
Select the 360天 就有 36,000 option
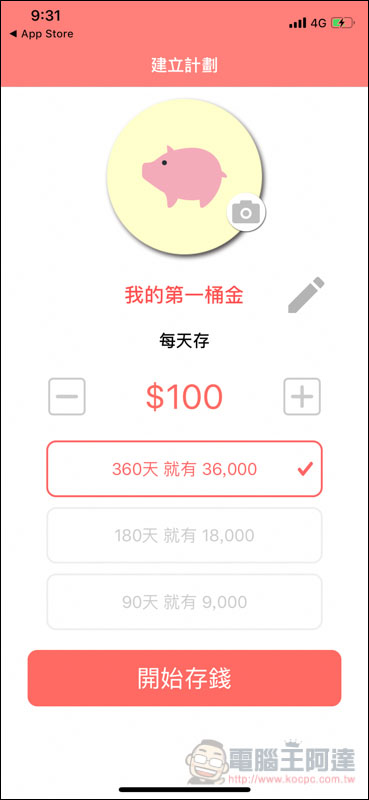click(184, 469)
